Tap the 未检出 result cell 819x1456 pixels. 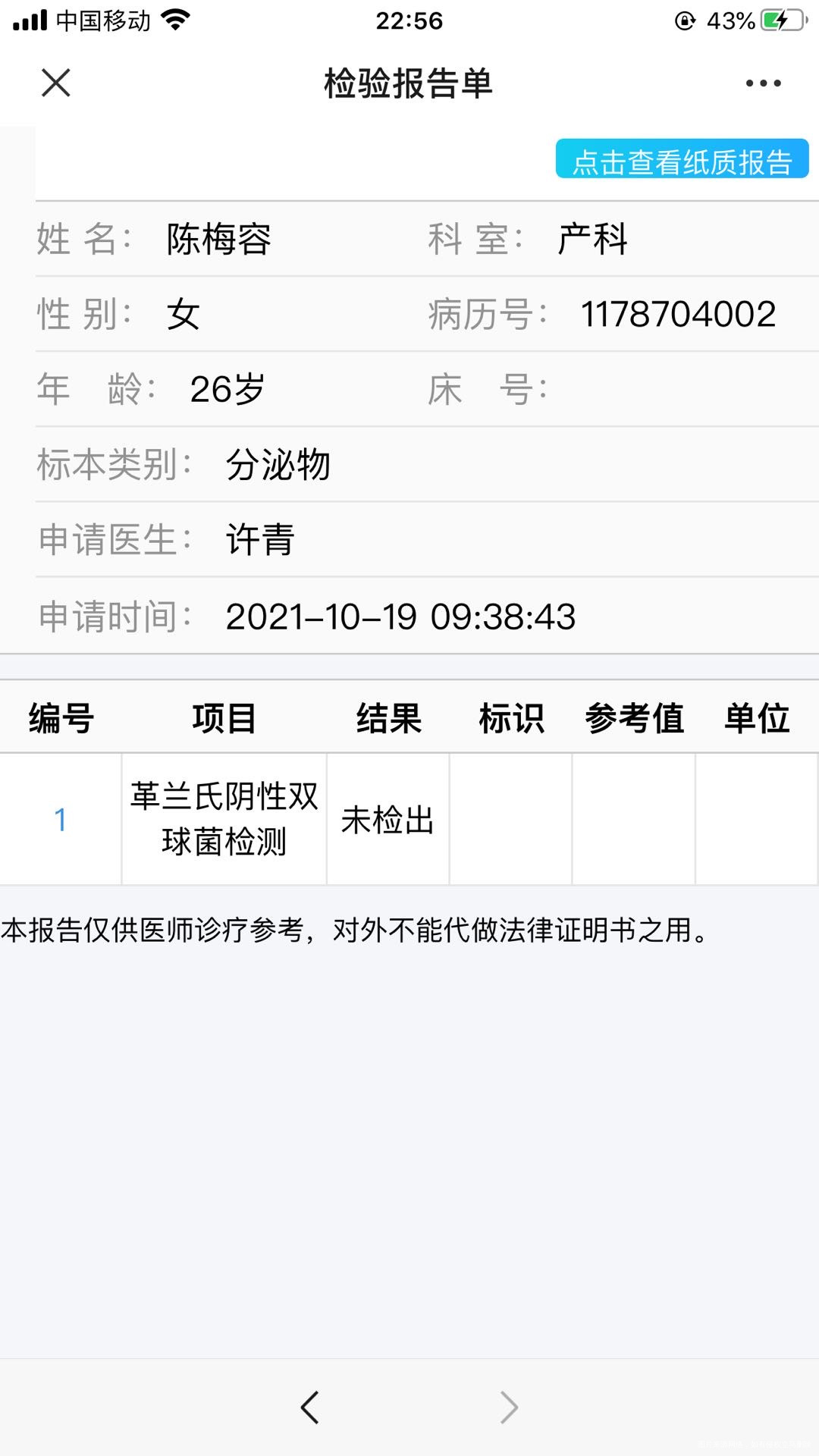(387, 819)
